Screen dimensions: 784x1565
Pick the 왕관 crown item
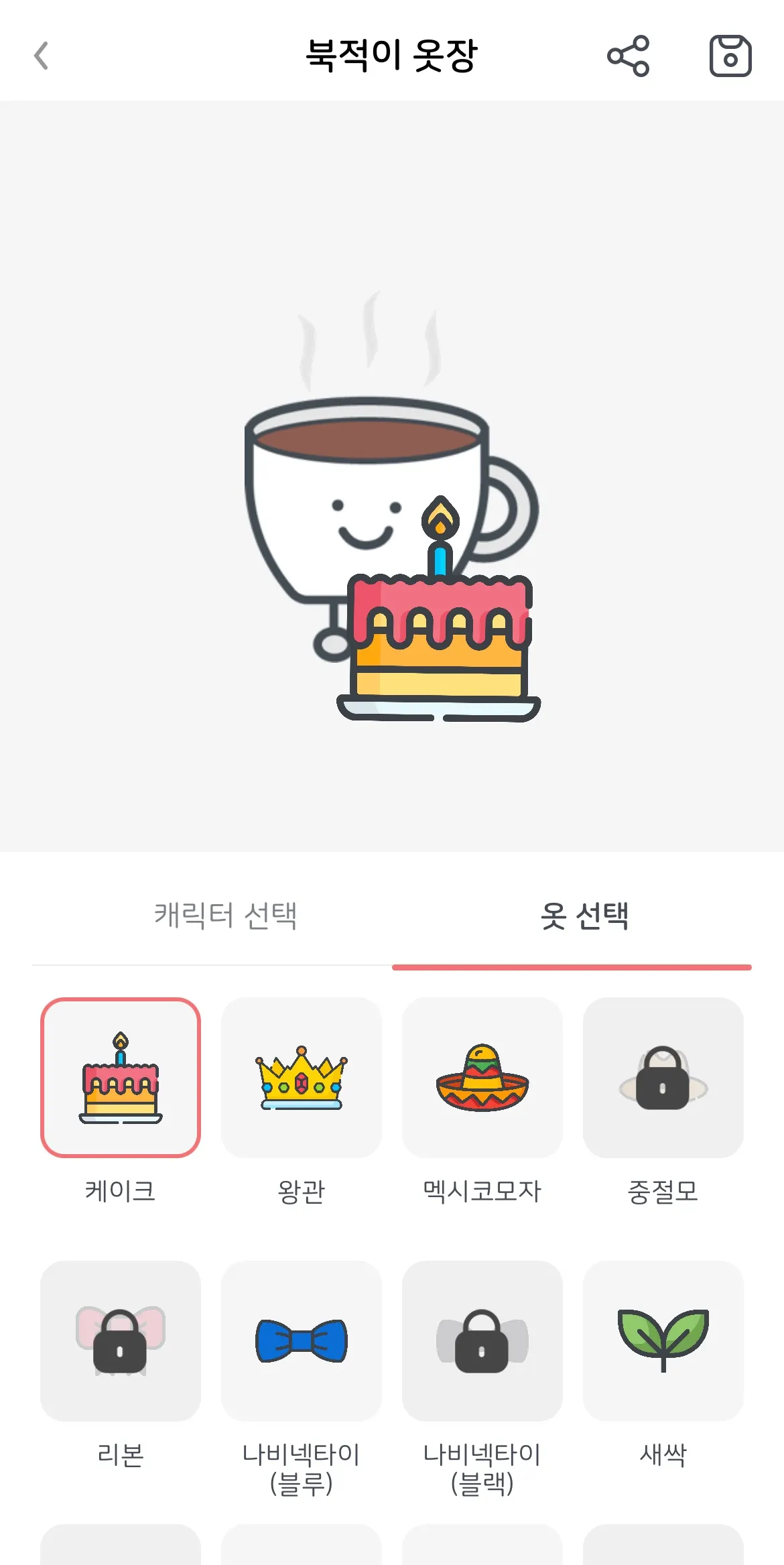coord(302,1078)
